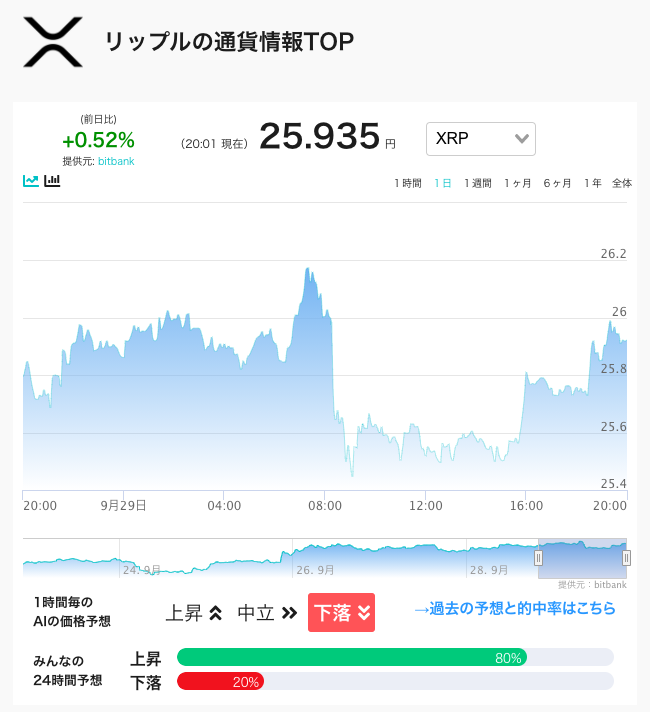Open 過去の予想と的中率はこちら link
The width and height of the screenshot is (650, 712).
(515, 608)
